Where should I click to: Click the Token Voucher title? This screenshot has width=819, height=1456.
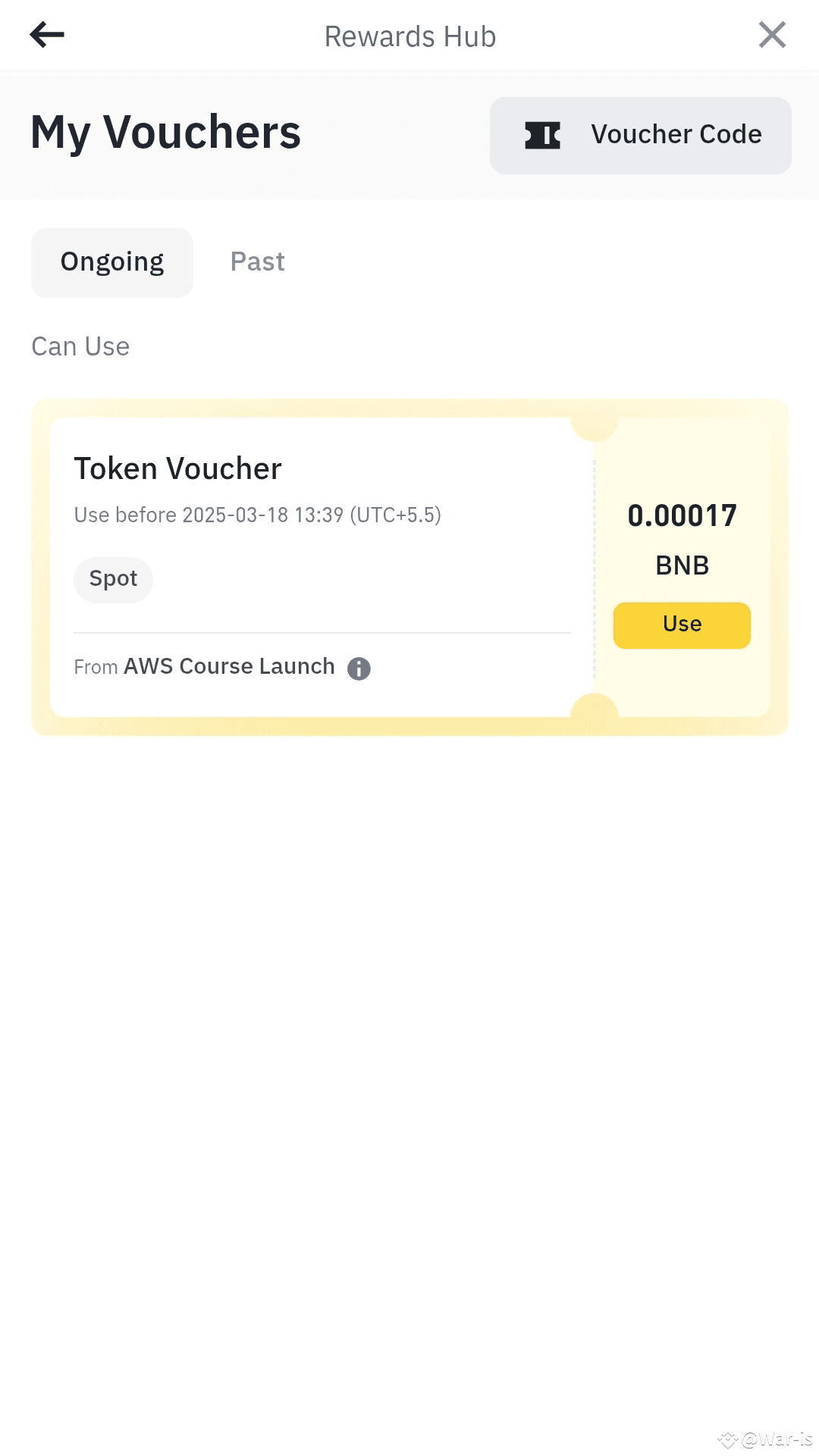[177, 468]
